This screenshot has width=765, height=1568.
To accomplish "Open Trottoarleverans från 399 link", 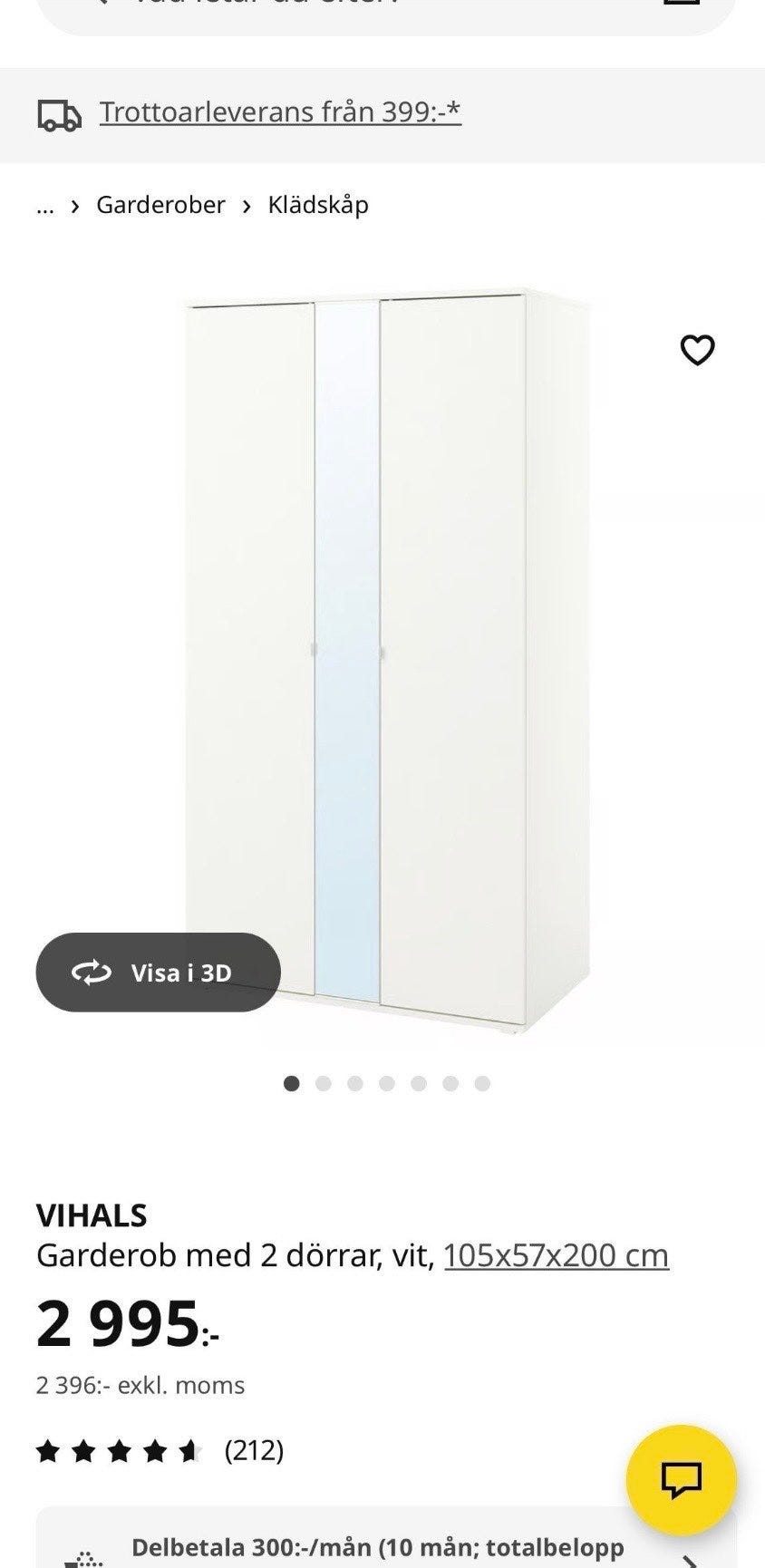I will coord(280,112).
